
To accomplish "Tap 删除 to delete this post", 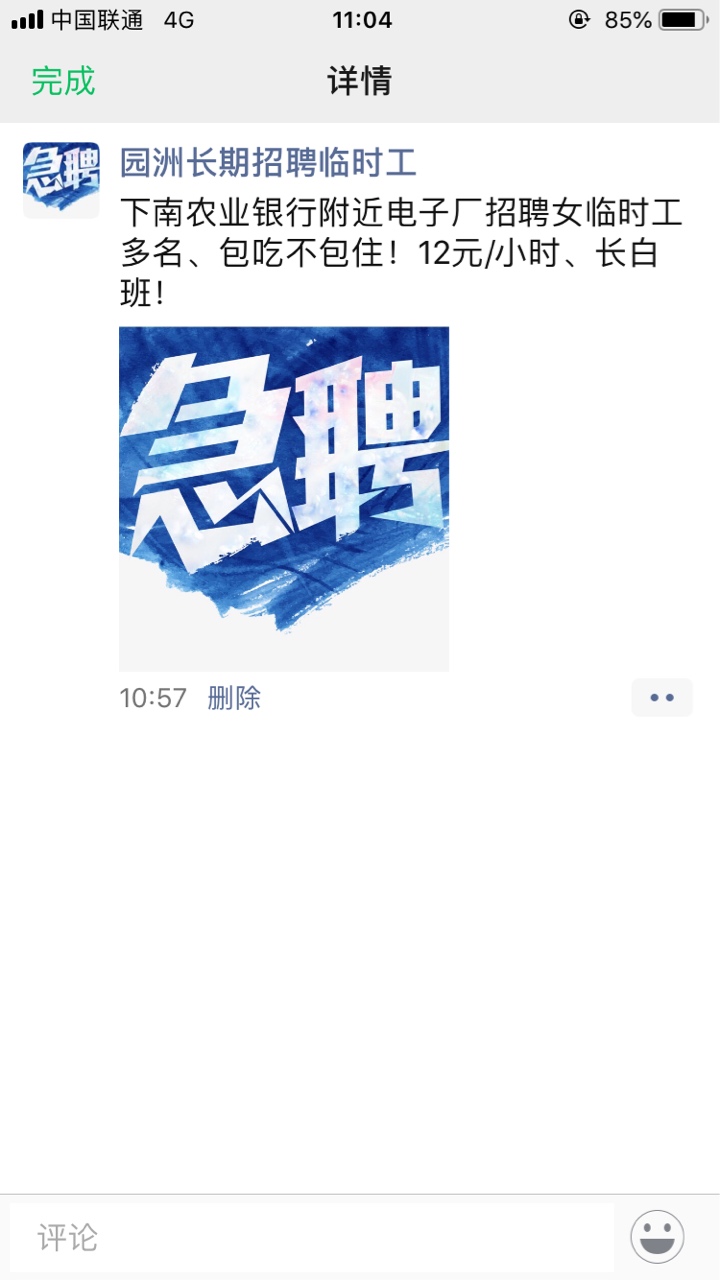I will (234, 698).
